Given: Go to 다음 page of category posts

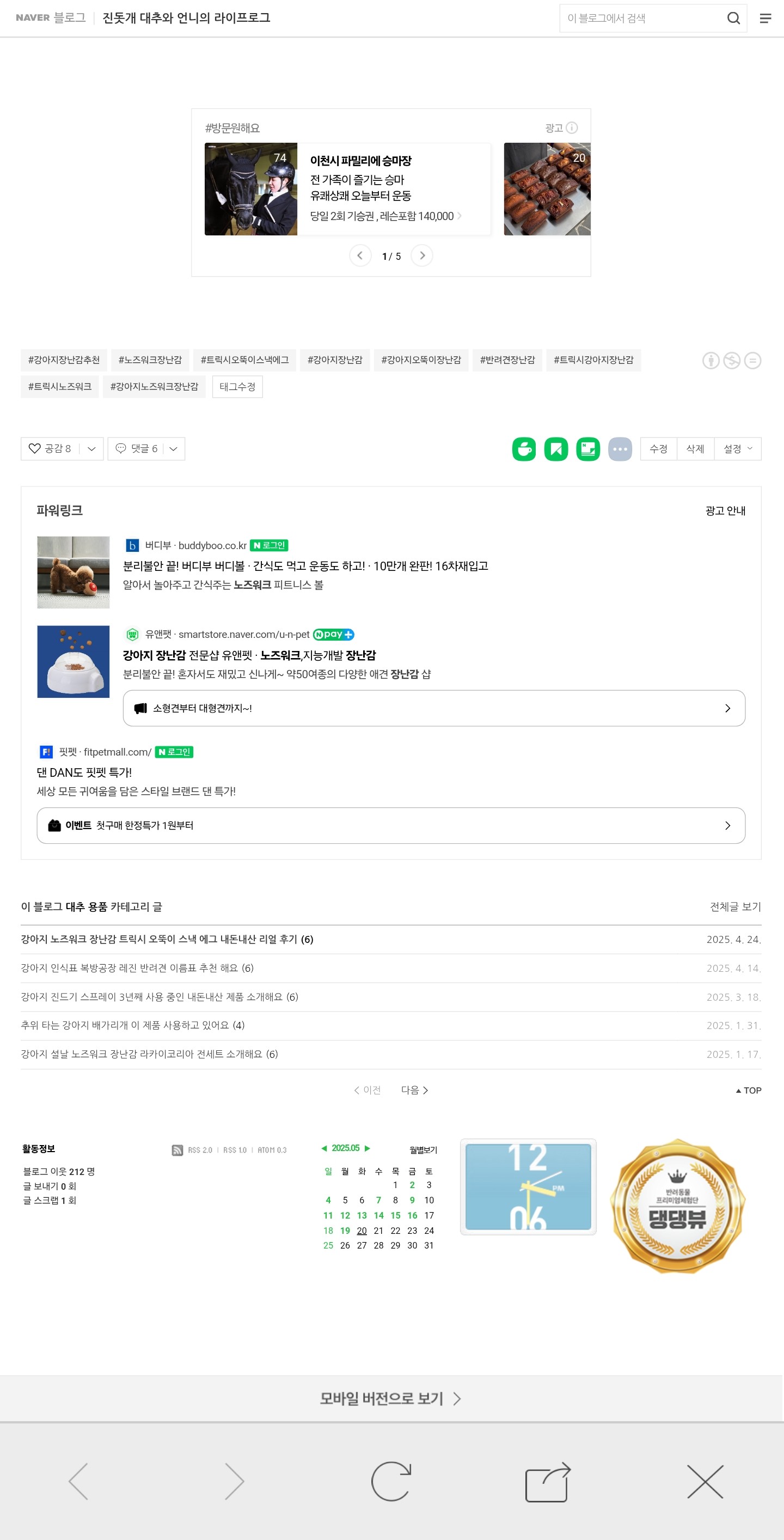Looking at the screenshot, I should coord(414,1091).
